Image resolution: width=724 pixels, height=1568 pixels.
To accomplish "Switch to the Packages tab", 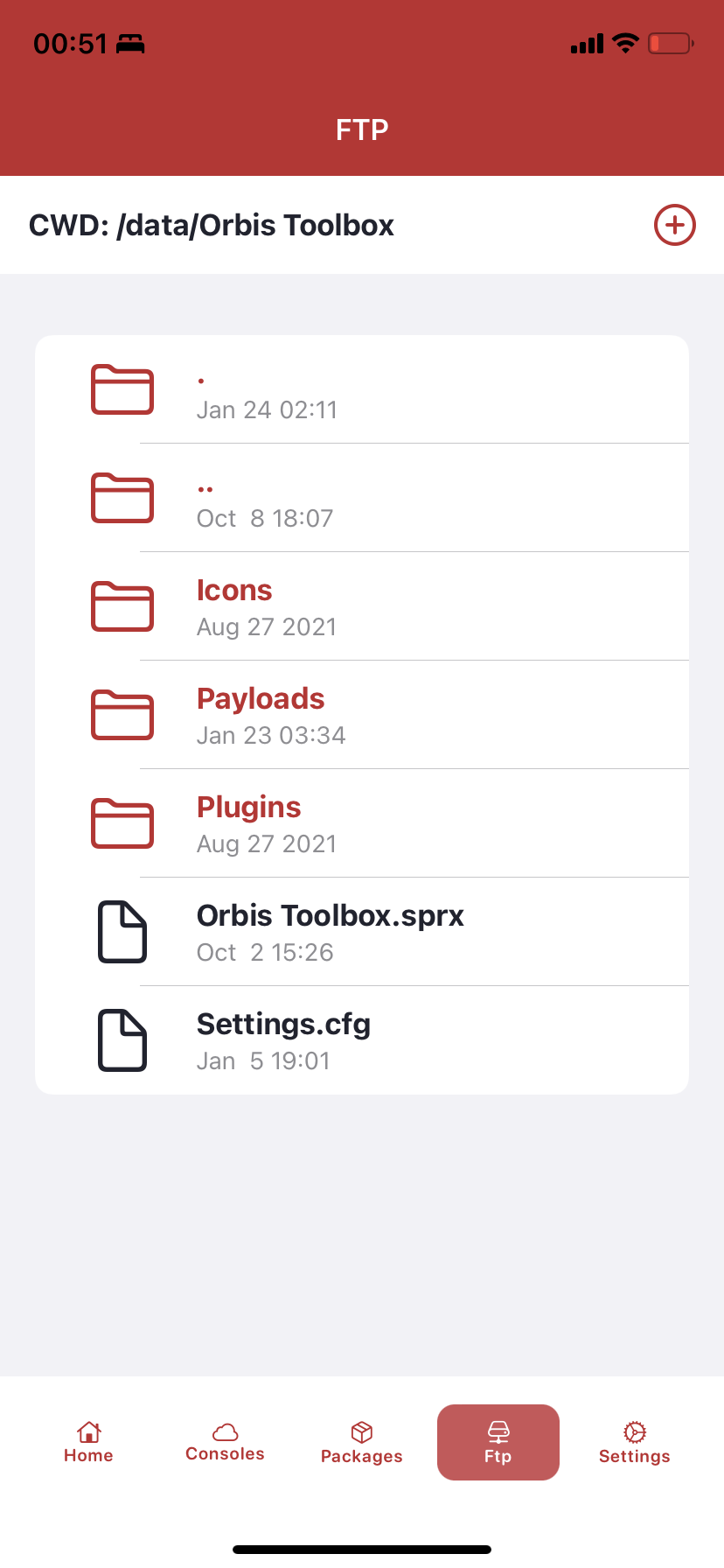I will click(x=361, y=1442).
